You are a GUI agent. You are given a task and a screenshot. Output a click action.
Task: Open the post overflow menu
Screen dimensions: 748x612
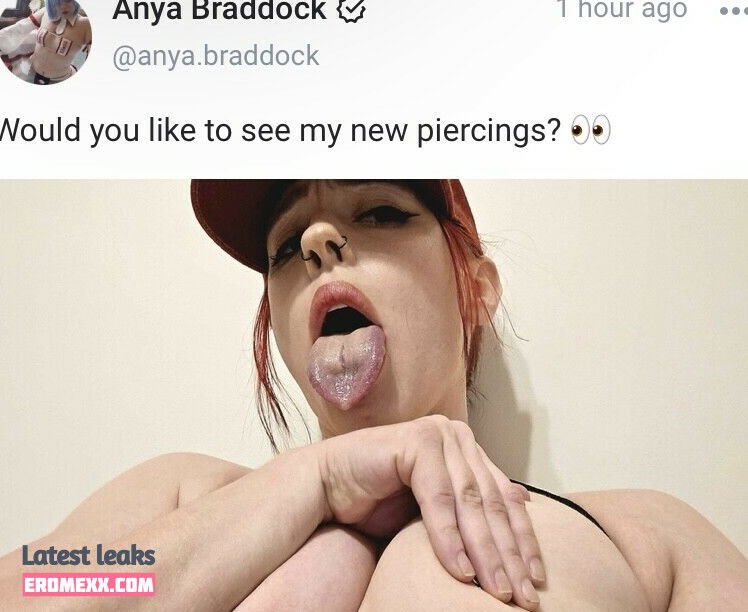[733, 11]
